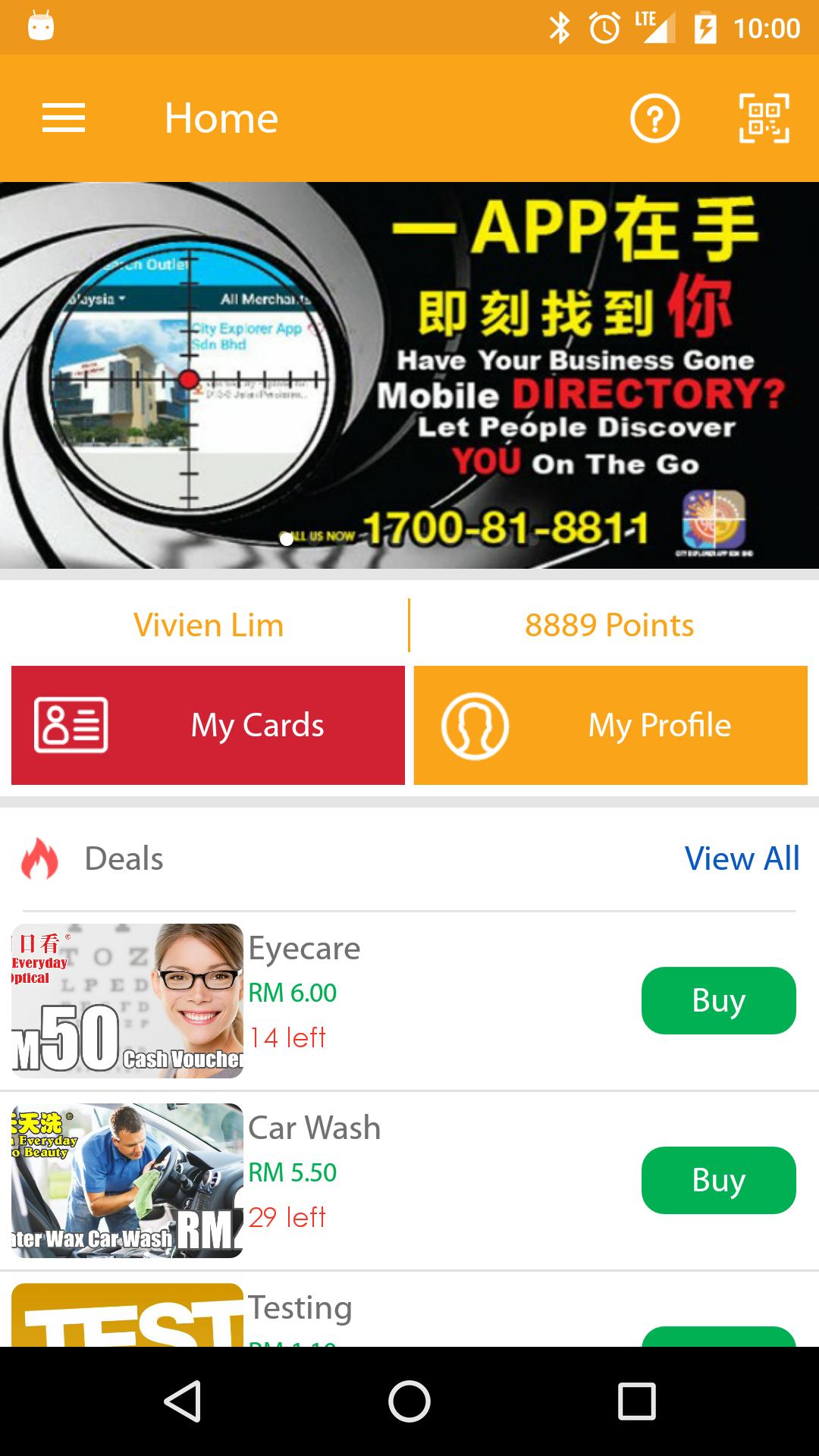The image size is (819, 1456).
Task: Open the Testing deal
Action: pos(300,1308)
